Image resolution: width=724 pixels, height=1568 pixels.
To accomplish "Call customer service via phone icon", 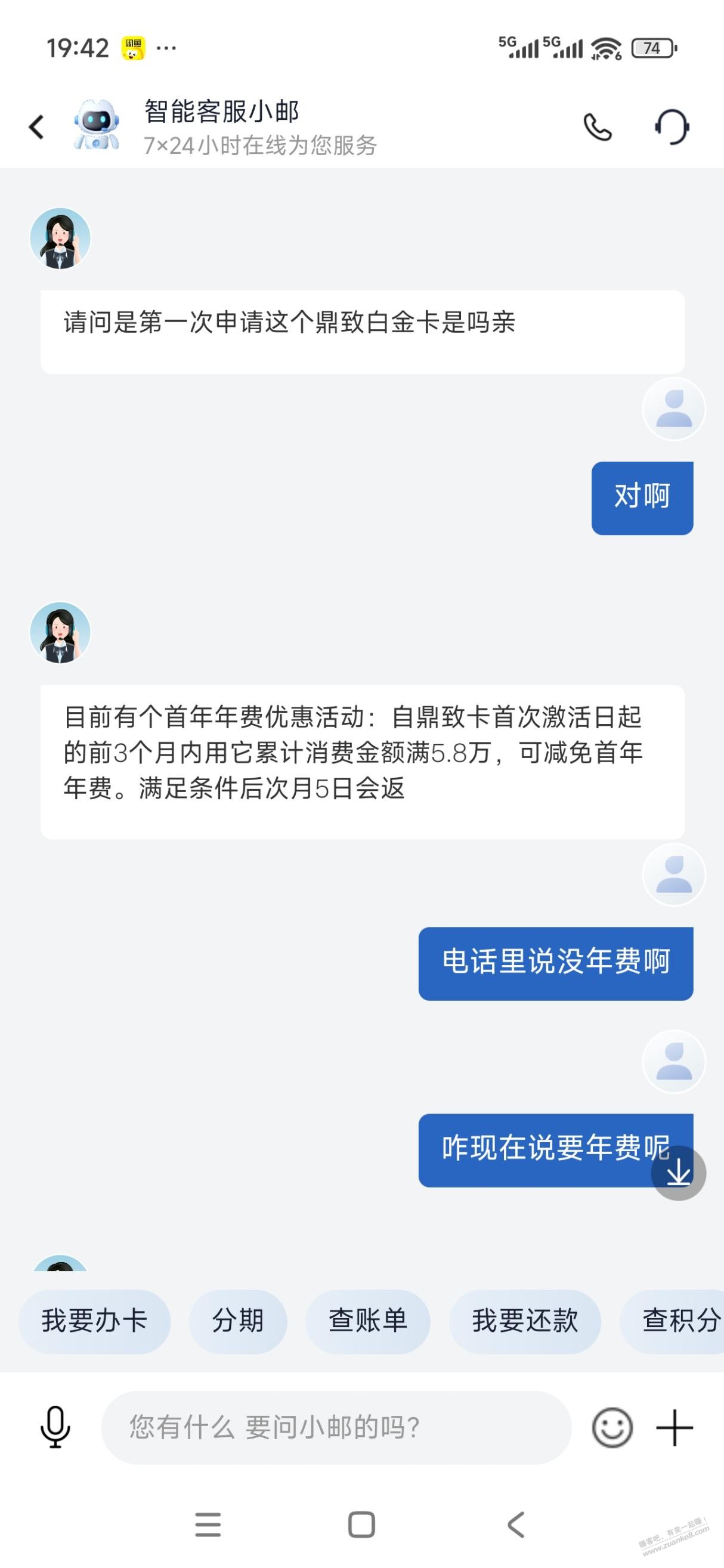I will pos(598,127).
